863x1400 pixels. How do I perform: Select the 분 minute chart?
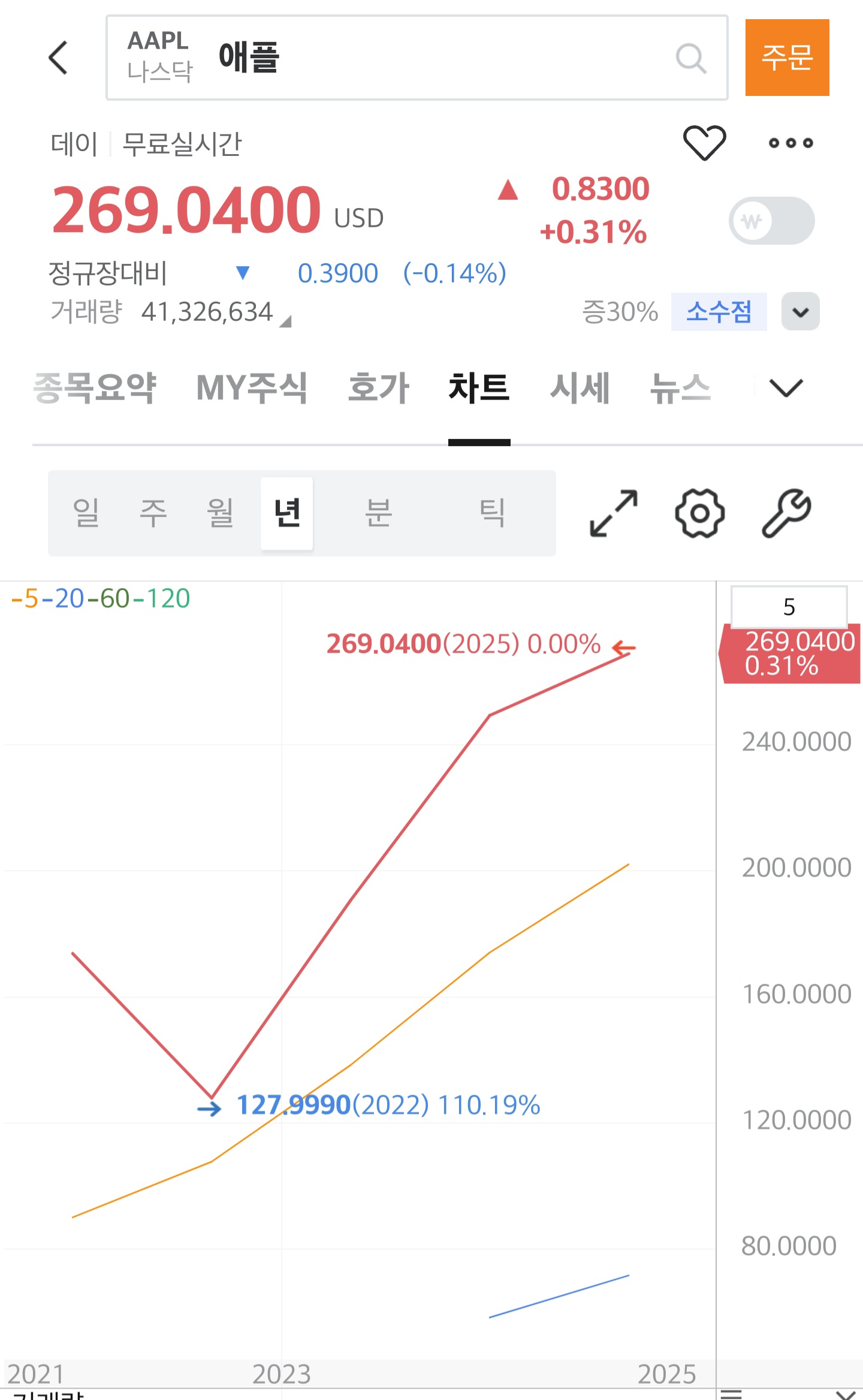[x=378, y=513]
